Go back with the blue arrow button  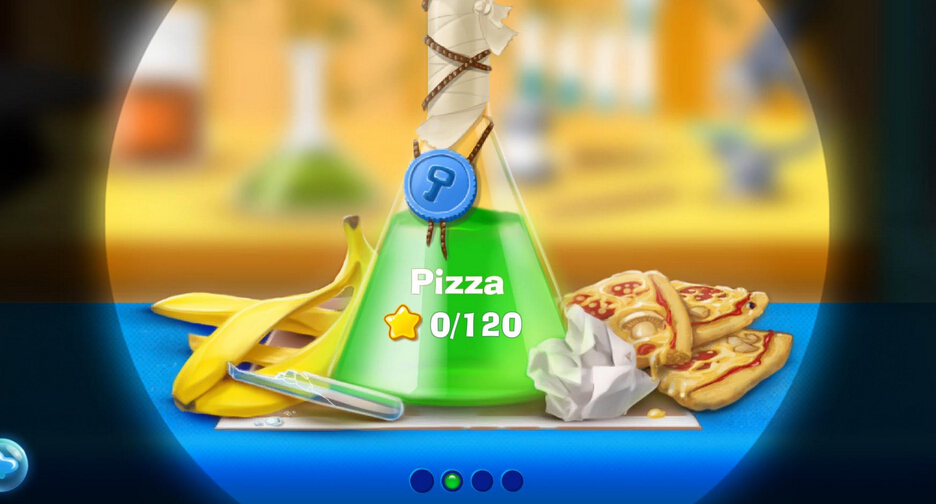click(10, 464)
